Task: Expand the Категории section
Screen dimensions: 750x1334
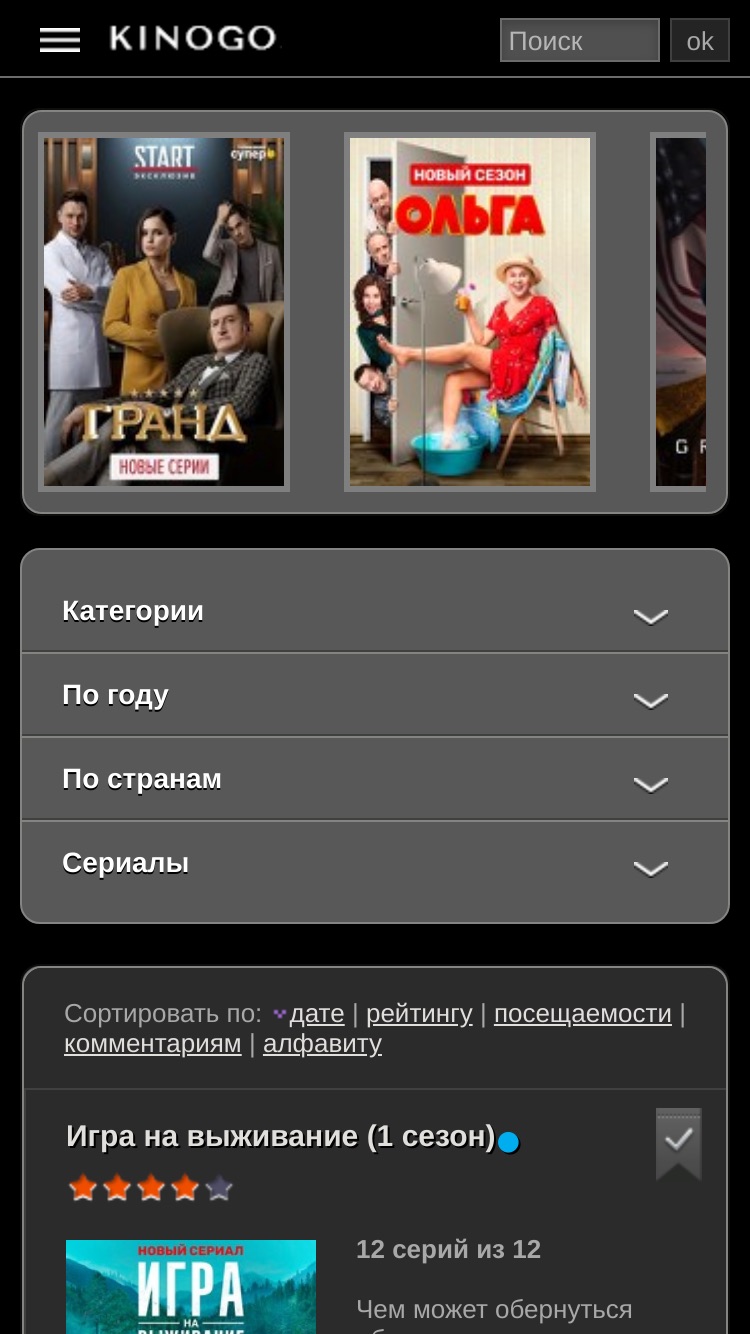Action: [x=375, y=611]
